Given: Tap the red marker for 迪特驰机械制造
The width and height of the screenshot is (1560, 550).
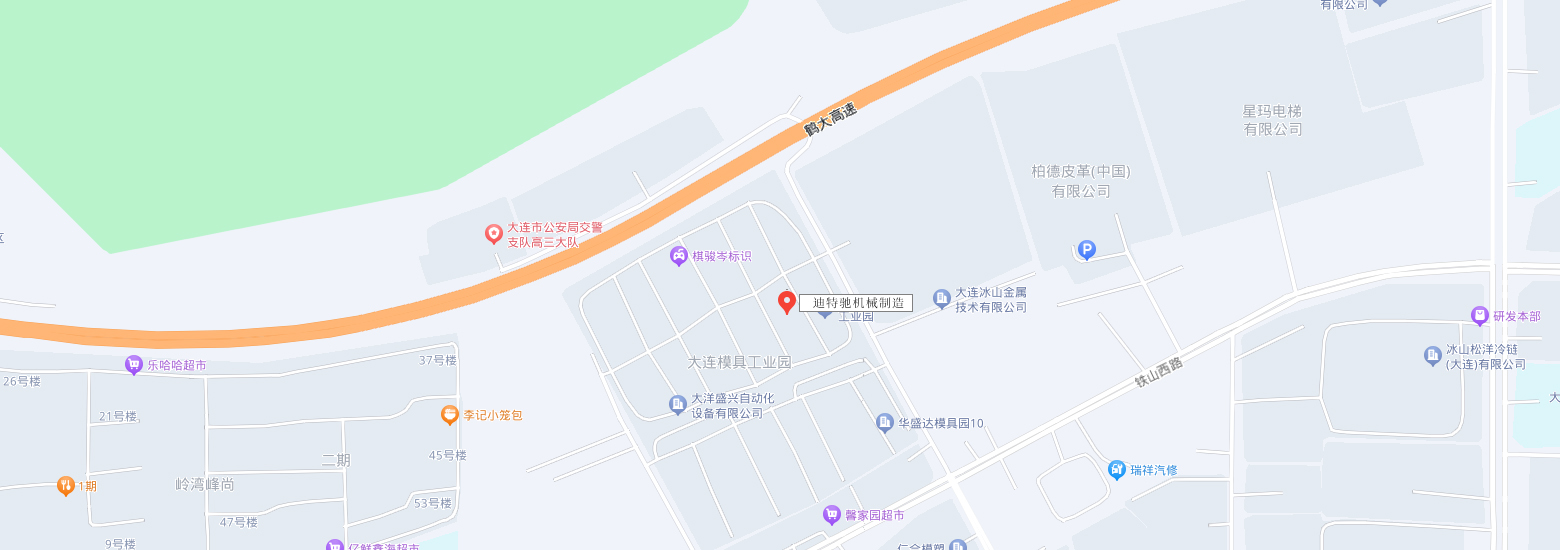Looking at the screenshot, I should coord(787,301).
